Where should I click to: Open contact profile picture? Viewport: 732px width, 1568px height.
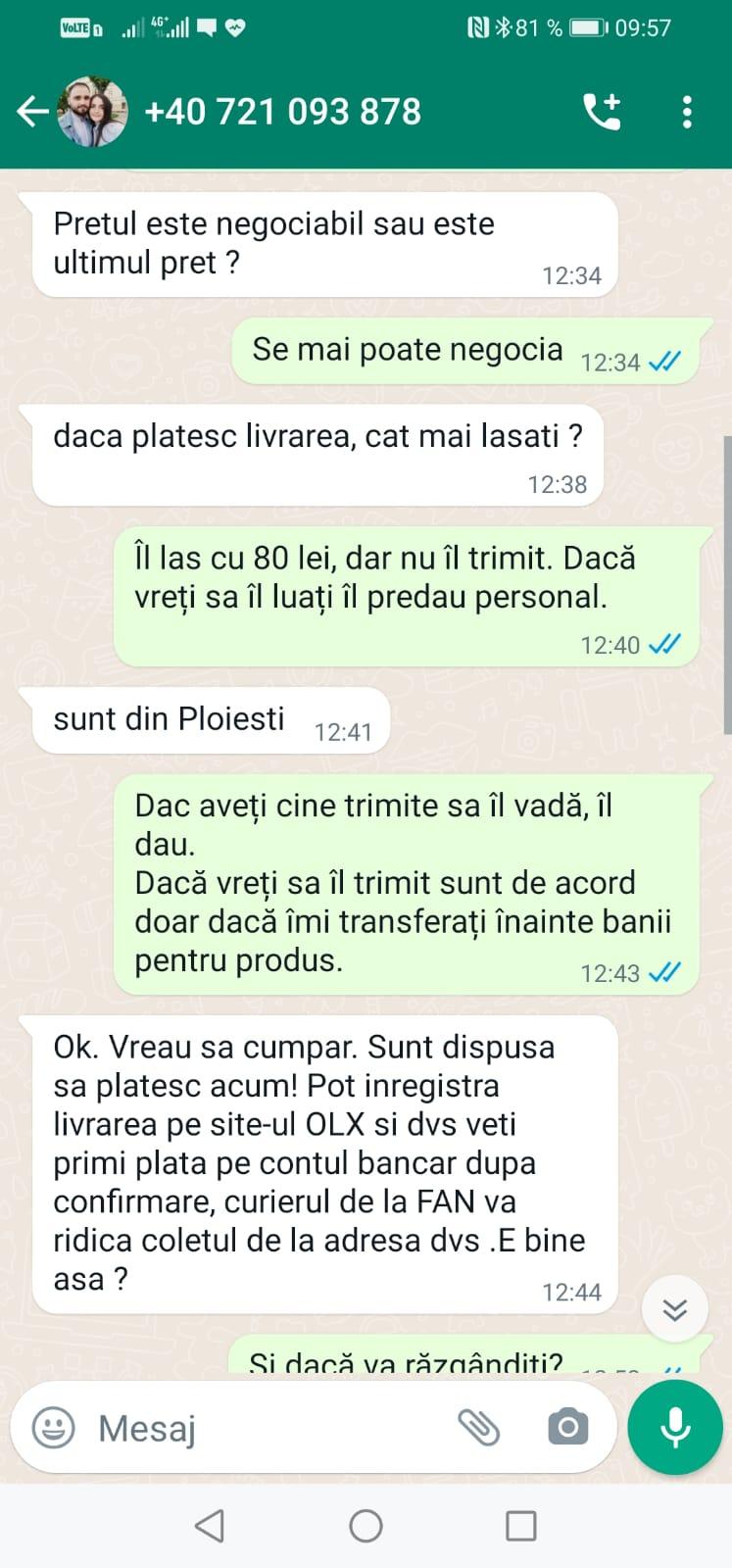click(93, 112)
